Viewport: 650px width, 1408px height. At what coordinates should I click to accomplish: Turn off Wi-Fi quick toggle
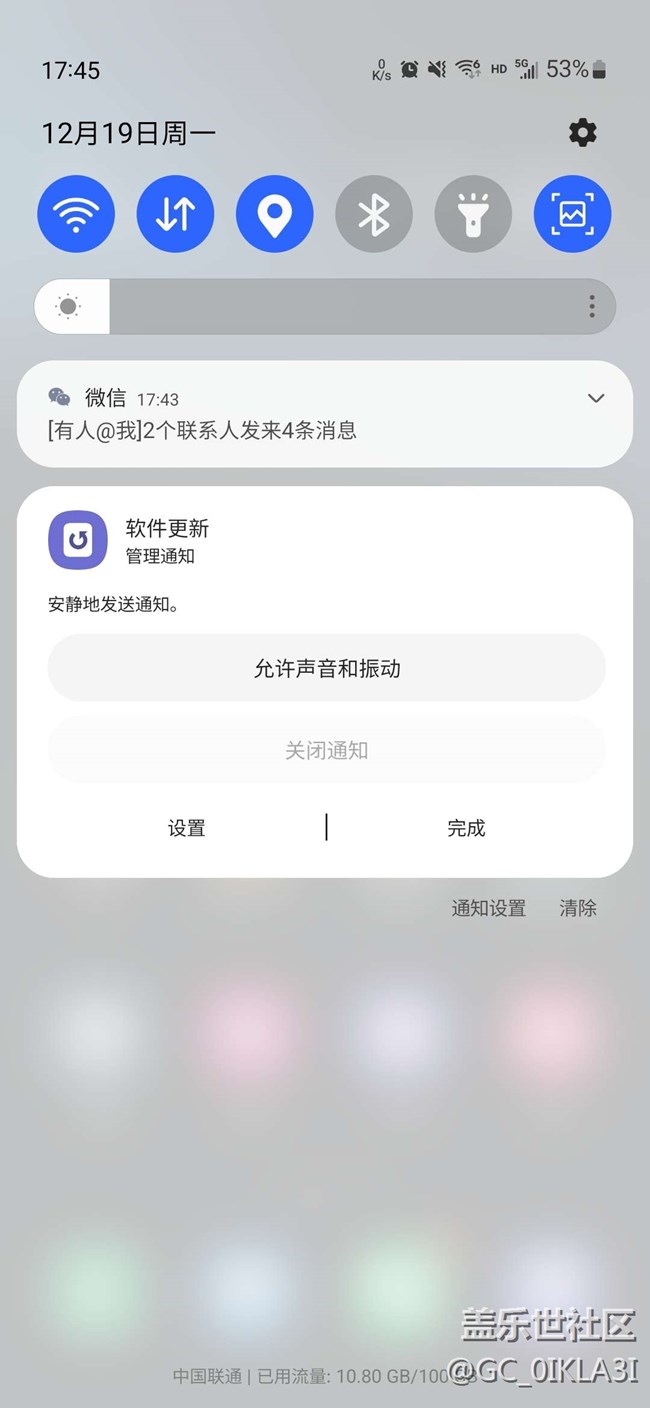(x=76, y=214)
